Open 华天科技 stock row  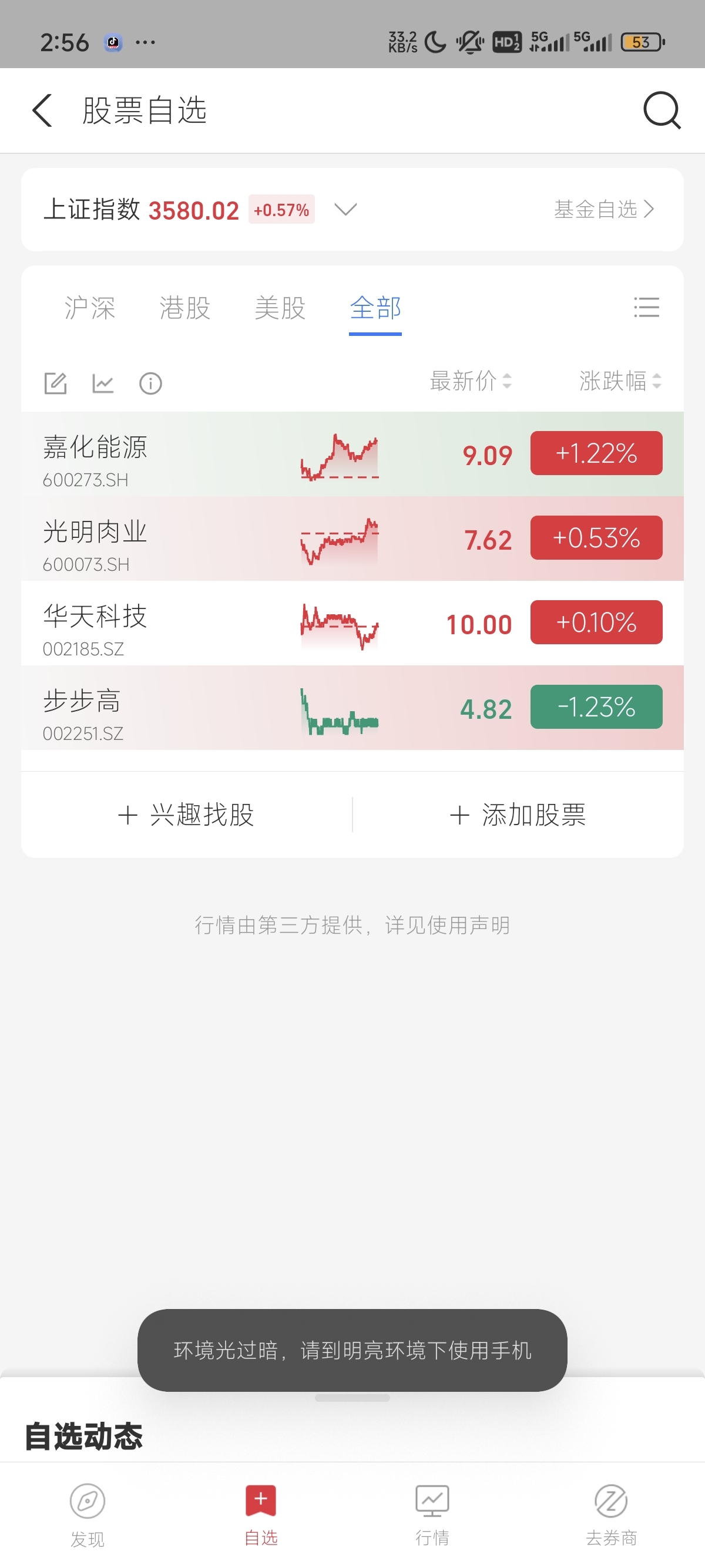click(x=352, y=623)
